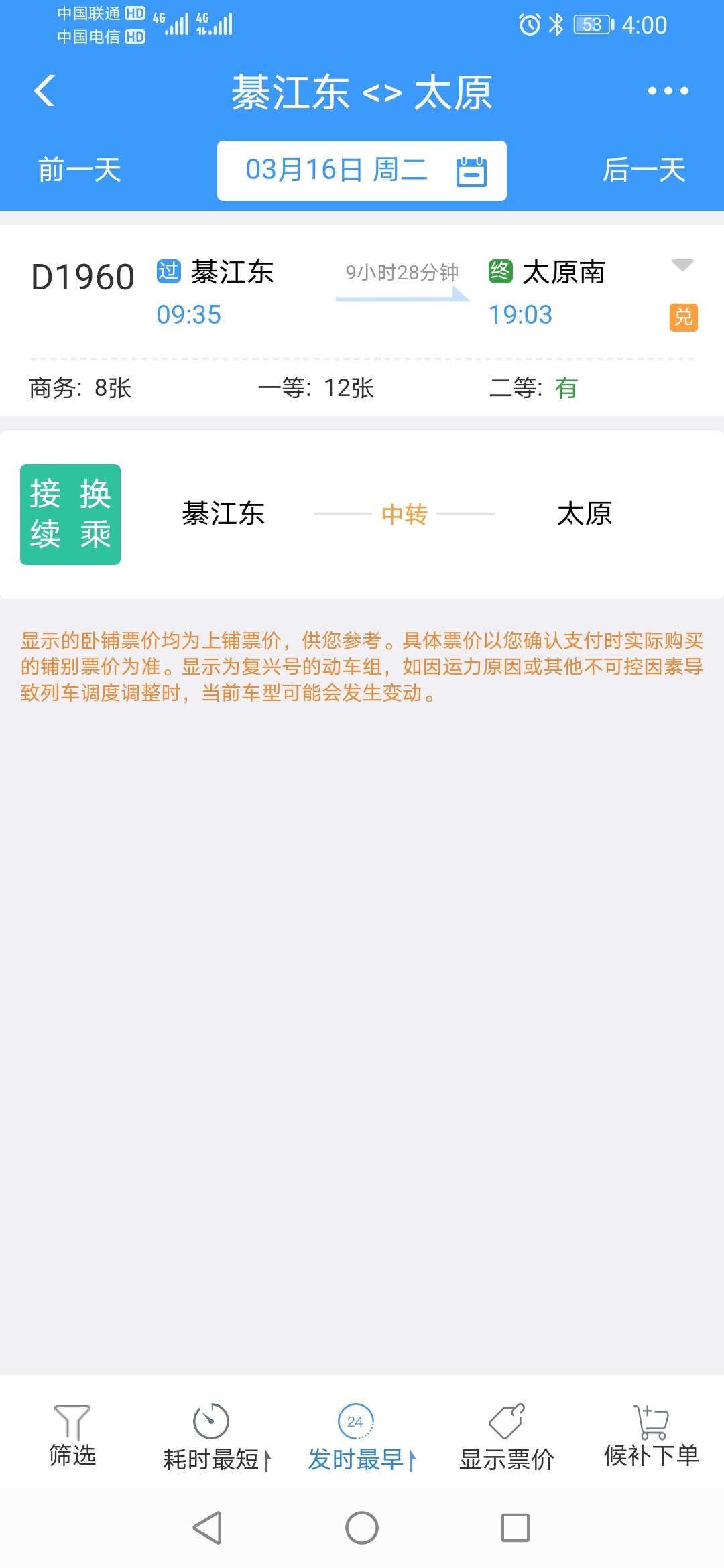Open train D1960 details

coord(83,277)
